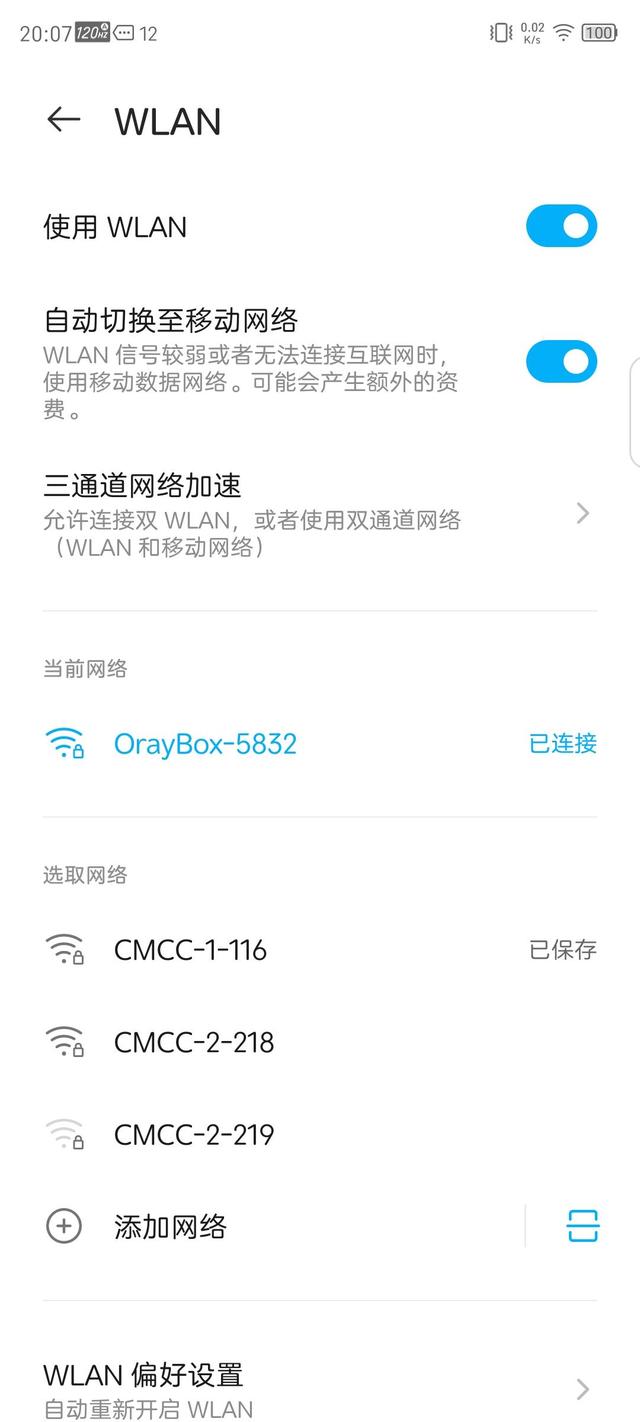
Task: Go back from the WLAN screen
Action: pos(64,120)
